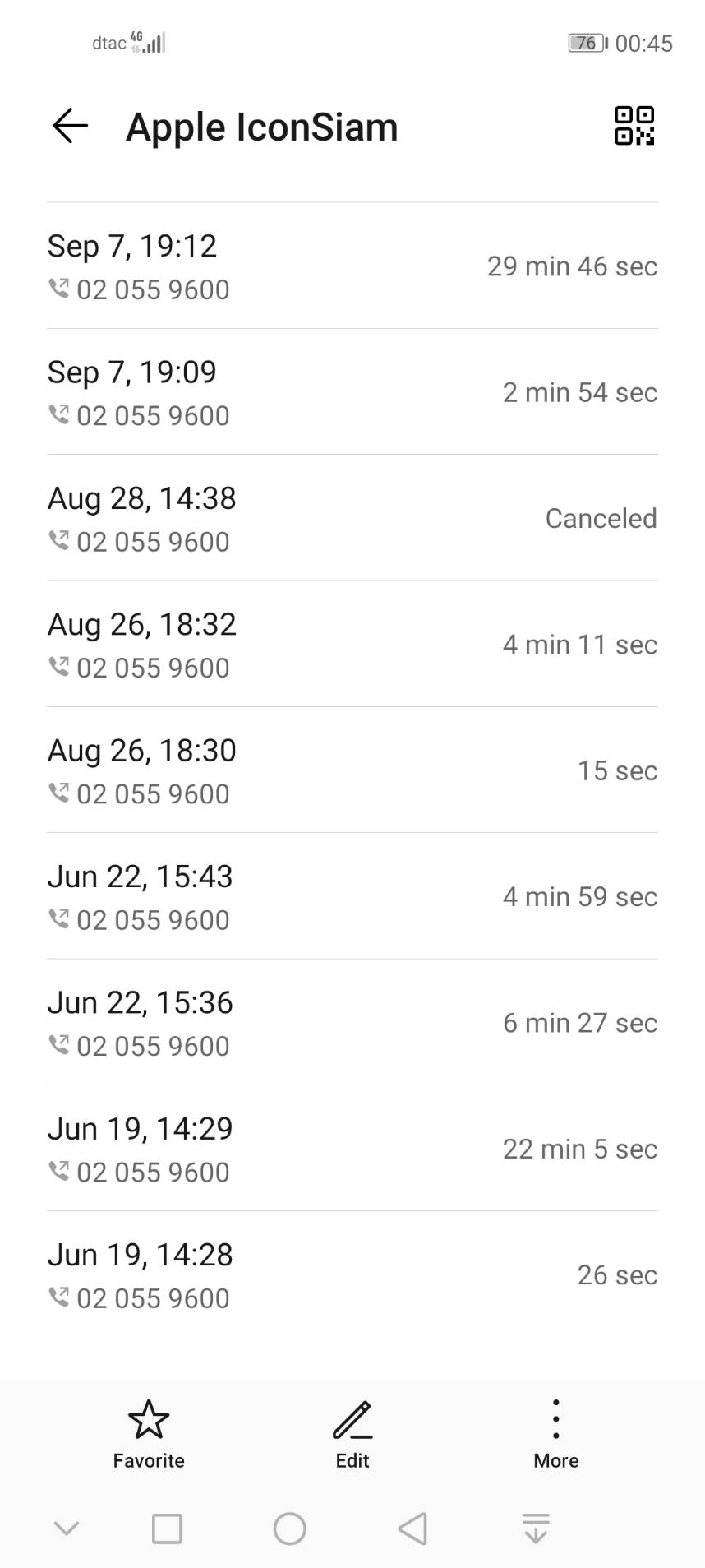
Task: Pull down the notification panel shortcut
Action: pyautogui.click(x=536, y=1529)
